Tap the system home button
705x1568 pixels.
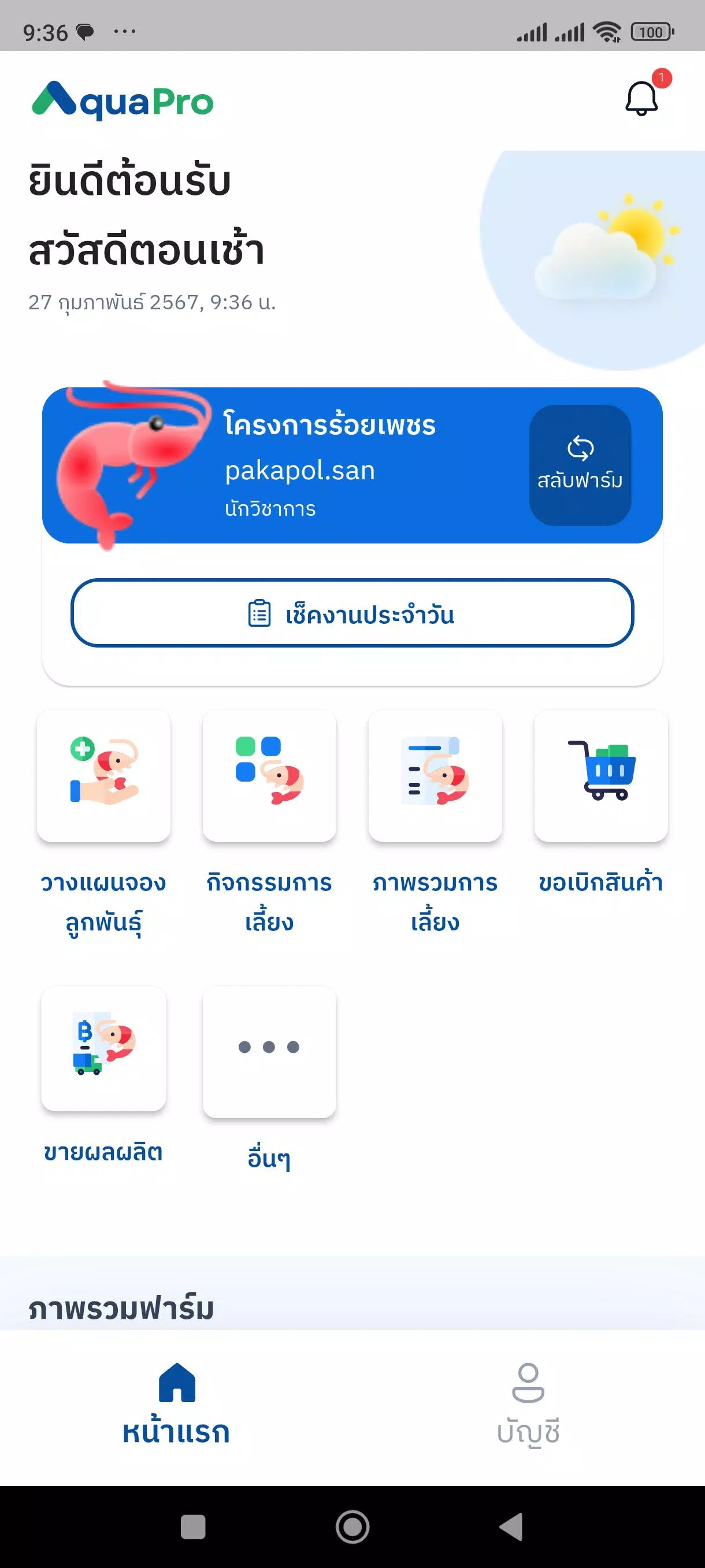tap(353, 1526)
